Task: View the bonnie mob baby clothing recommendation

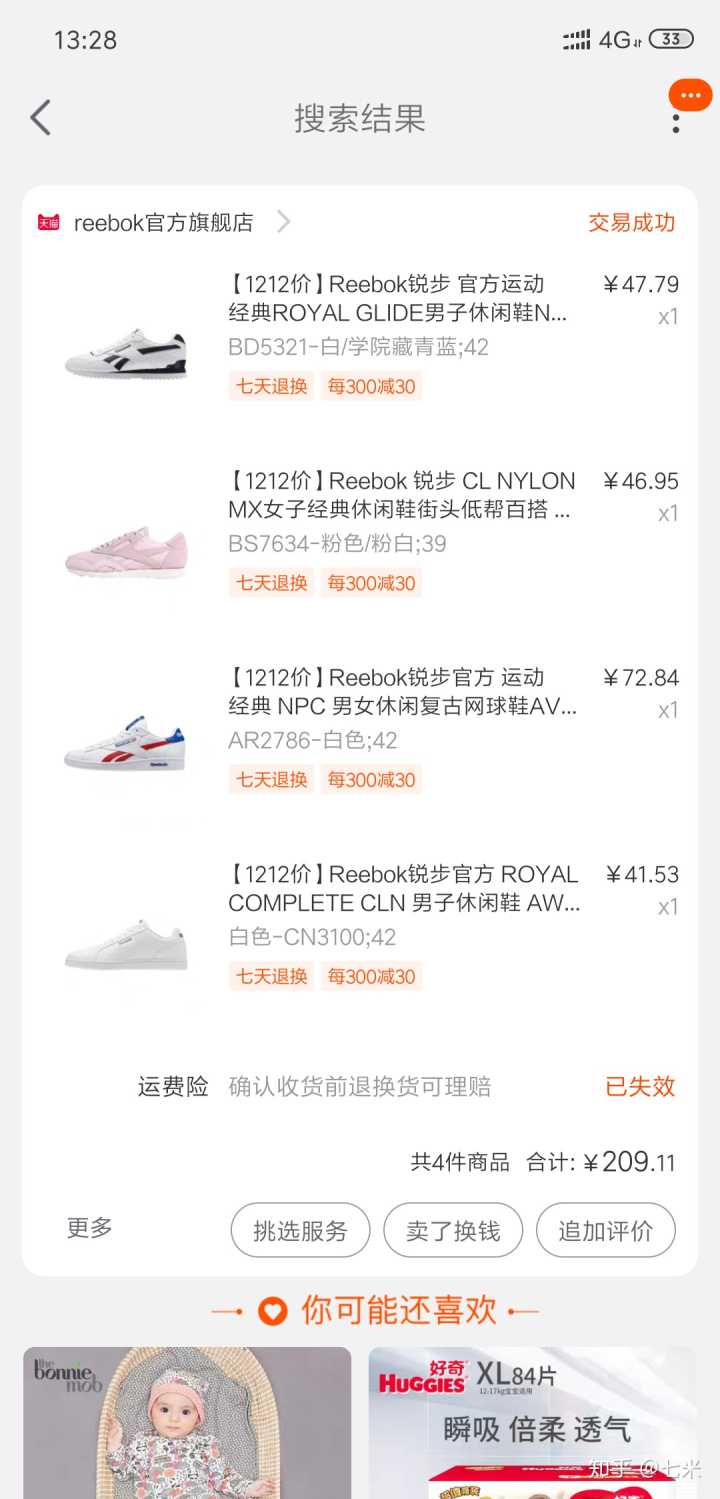Action: [x=187, y=1422]
